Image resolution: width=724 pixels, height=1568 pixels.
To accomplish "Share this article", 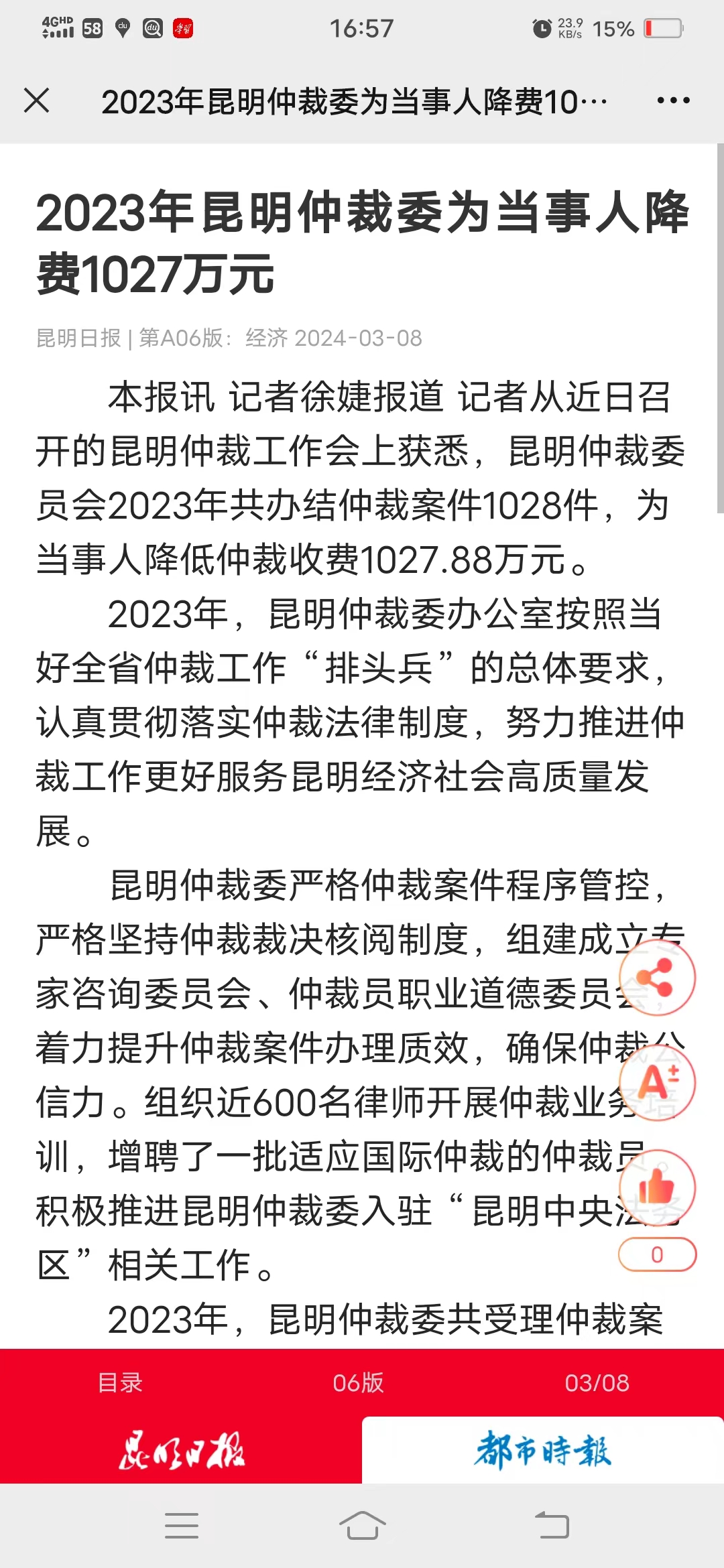I will [x=657, y=978].
